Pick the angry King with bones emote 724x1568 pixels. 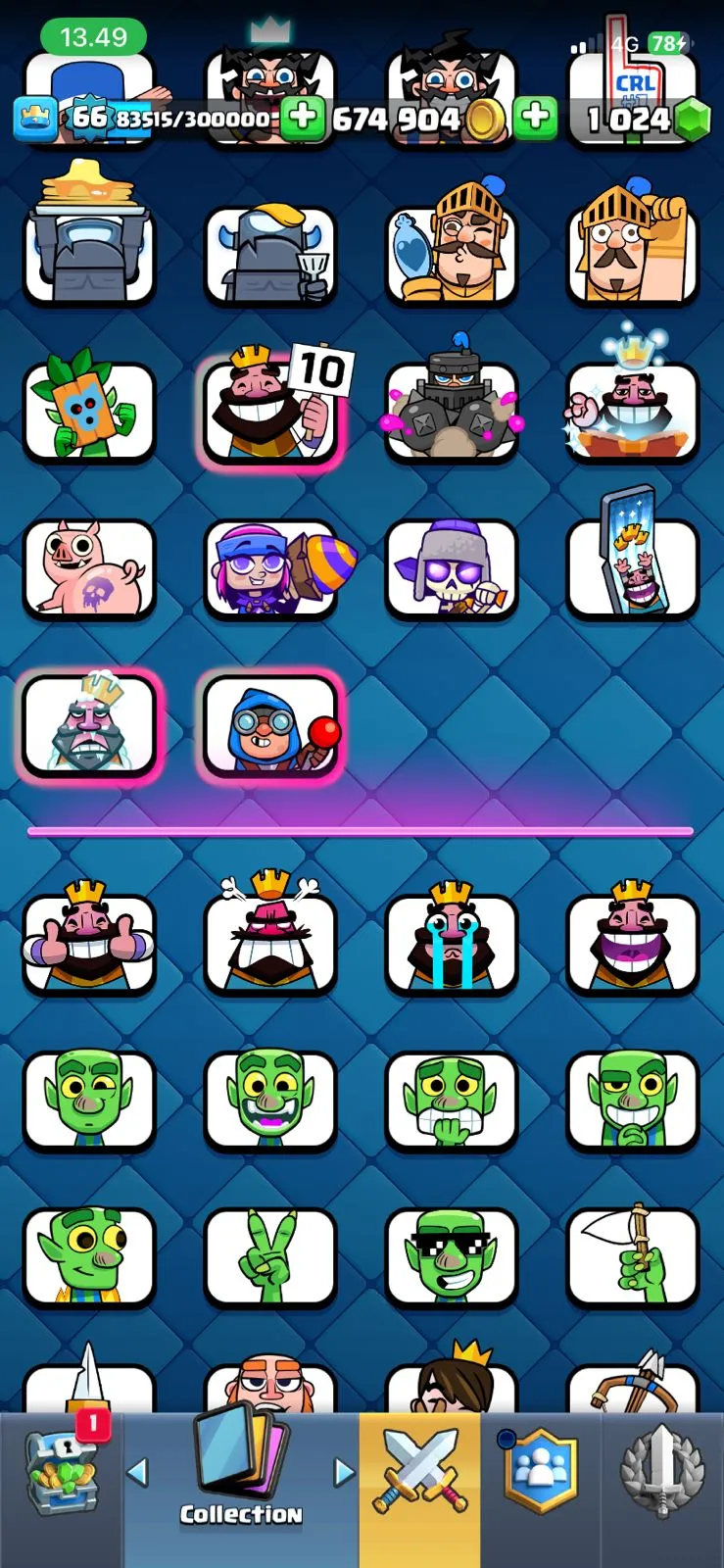270,943
